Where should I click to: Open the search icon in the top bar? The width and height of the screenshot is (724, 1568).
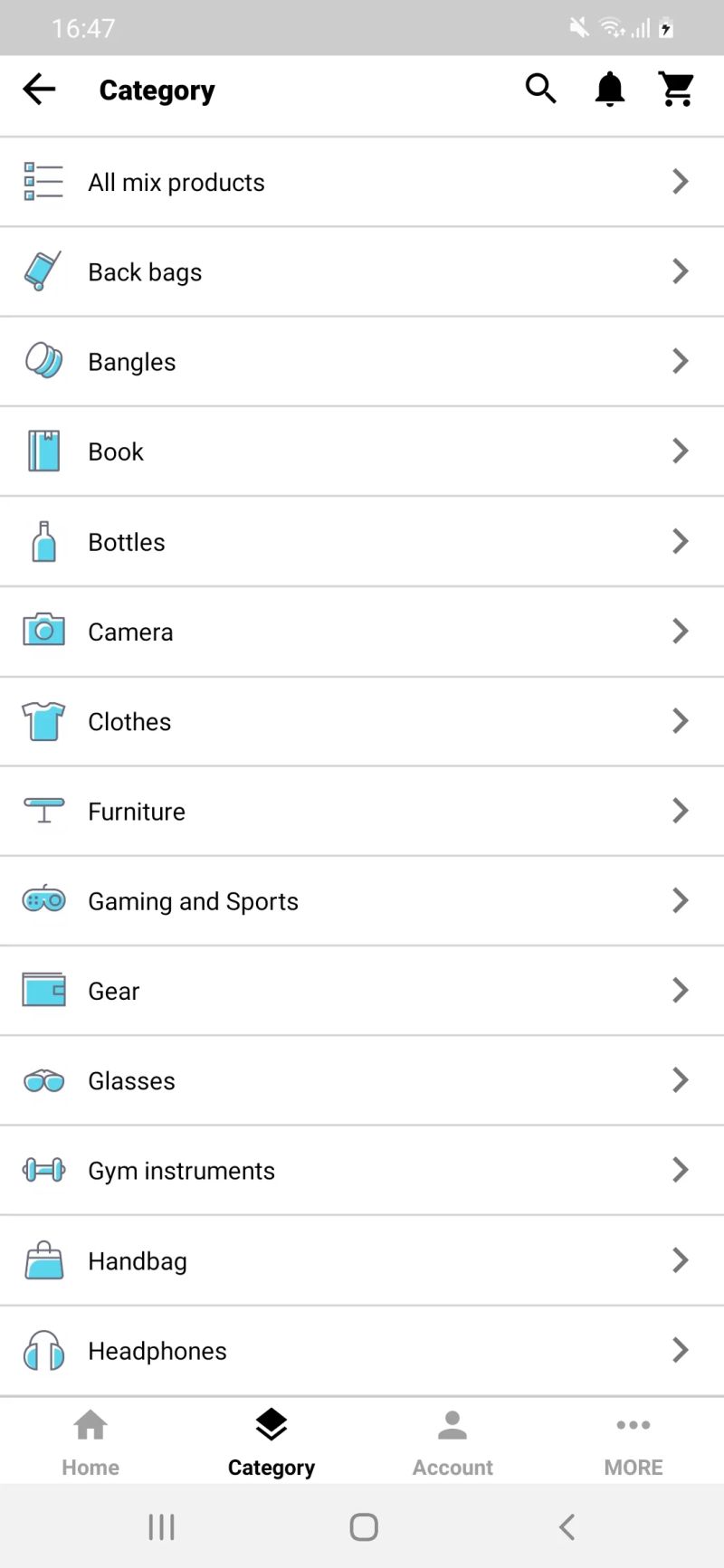pos(540,89)
